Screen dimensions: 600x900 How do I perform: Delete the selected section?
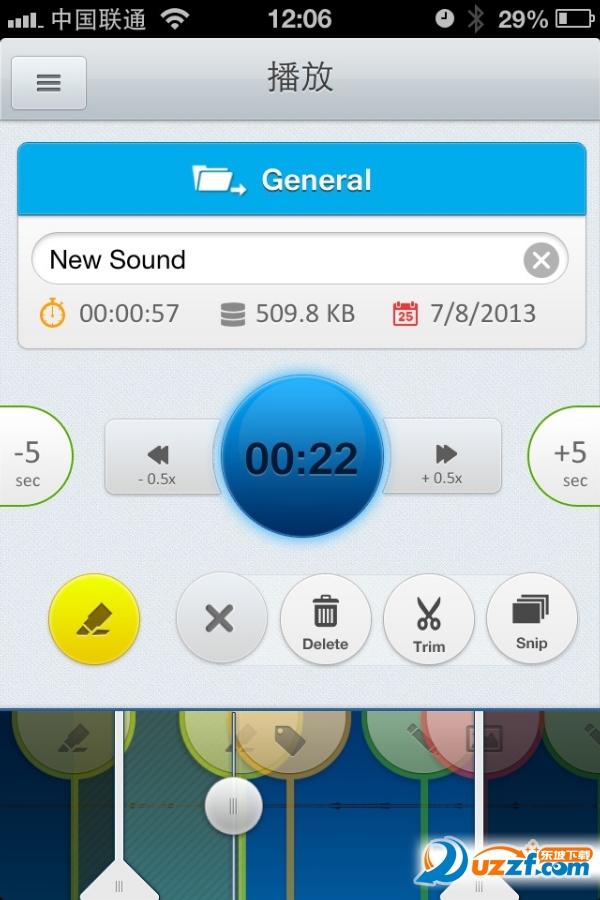(x=325, y=619)
